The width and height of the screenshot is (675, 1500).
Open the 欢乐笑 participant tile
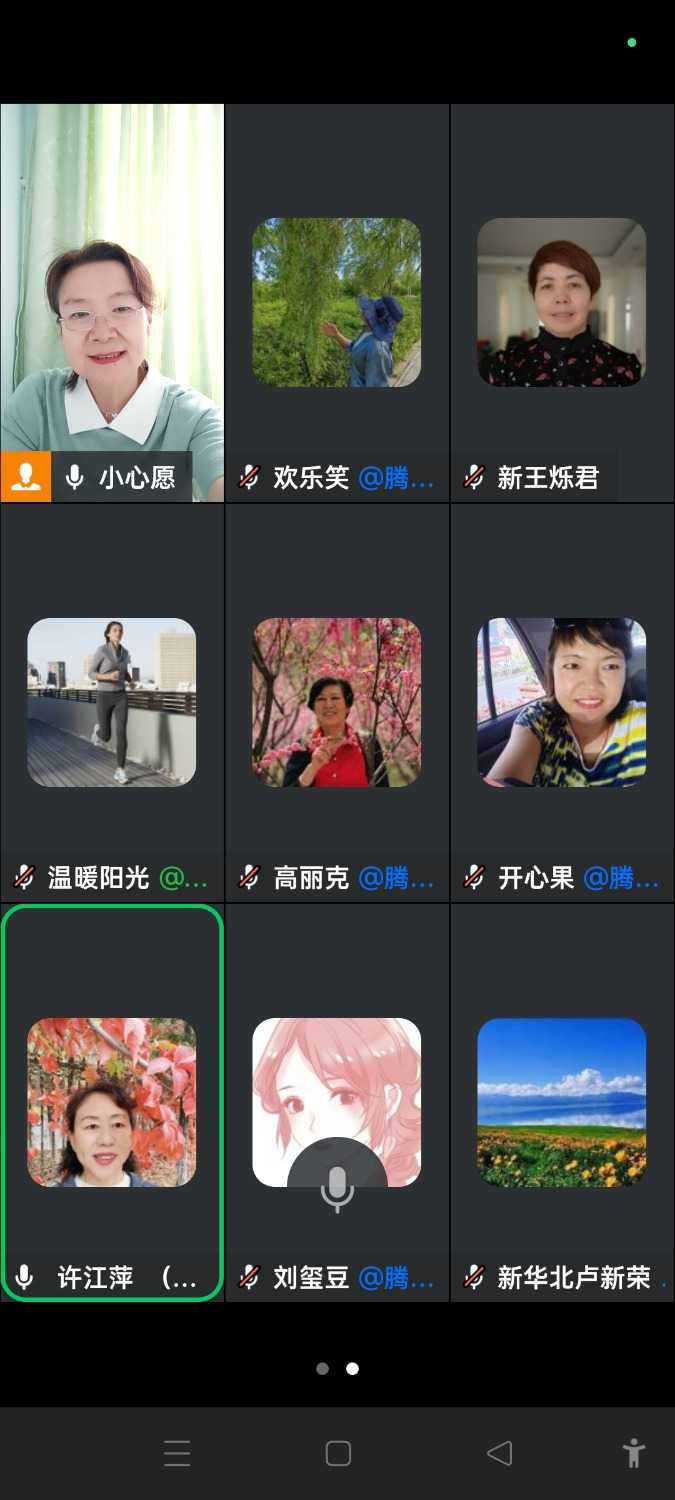tap(337, 302)
